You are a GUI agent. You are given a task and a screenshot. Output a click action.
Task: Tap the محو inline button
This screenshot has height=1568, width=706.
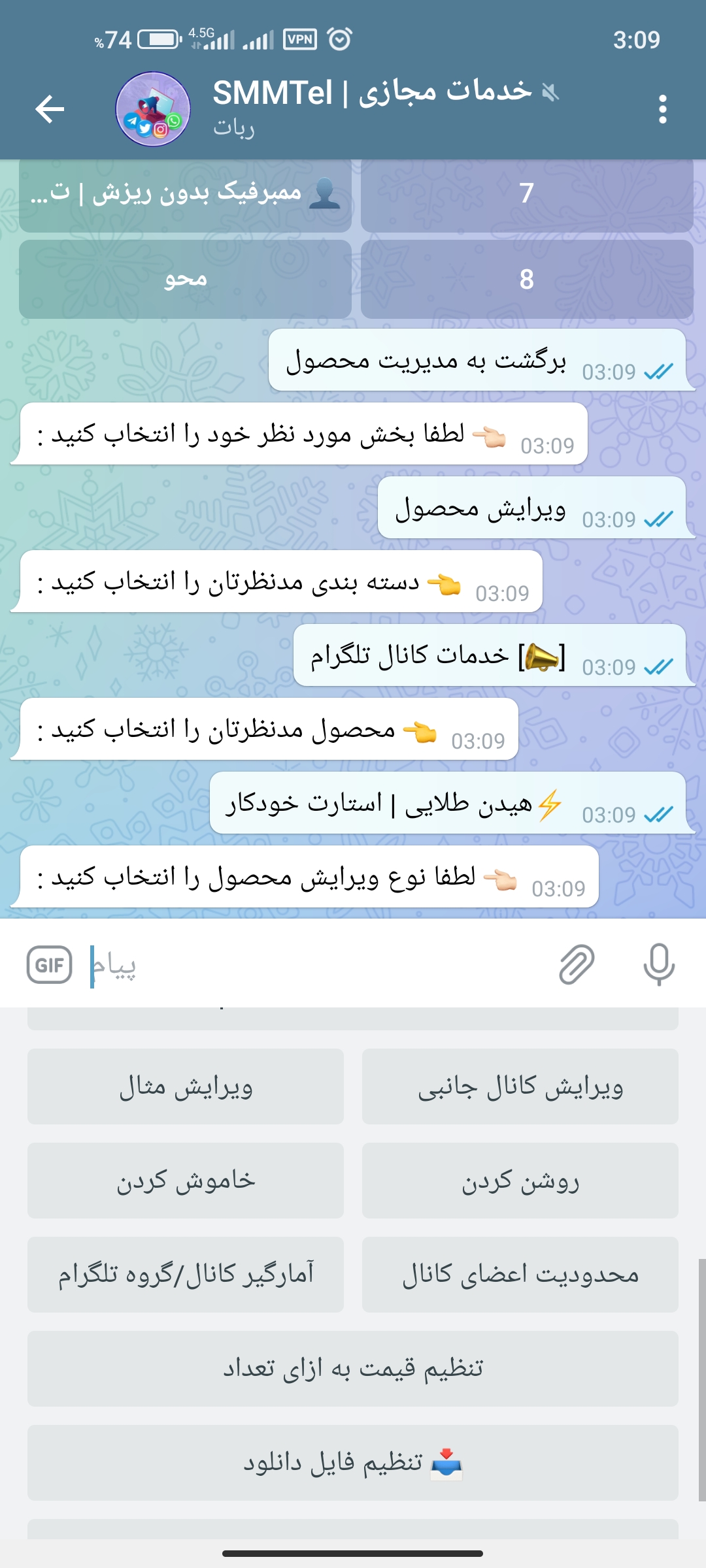point(185,279)
